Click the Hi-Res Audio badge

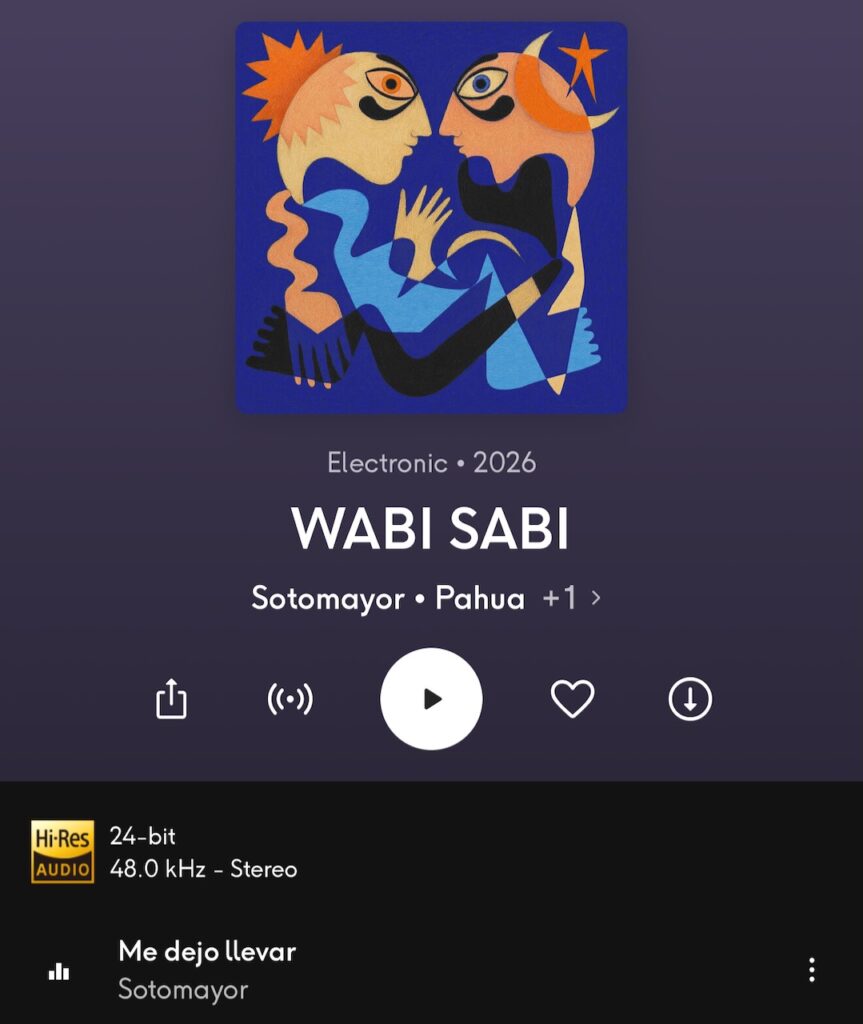(63, 849)
